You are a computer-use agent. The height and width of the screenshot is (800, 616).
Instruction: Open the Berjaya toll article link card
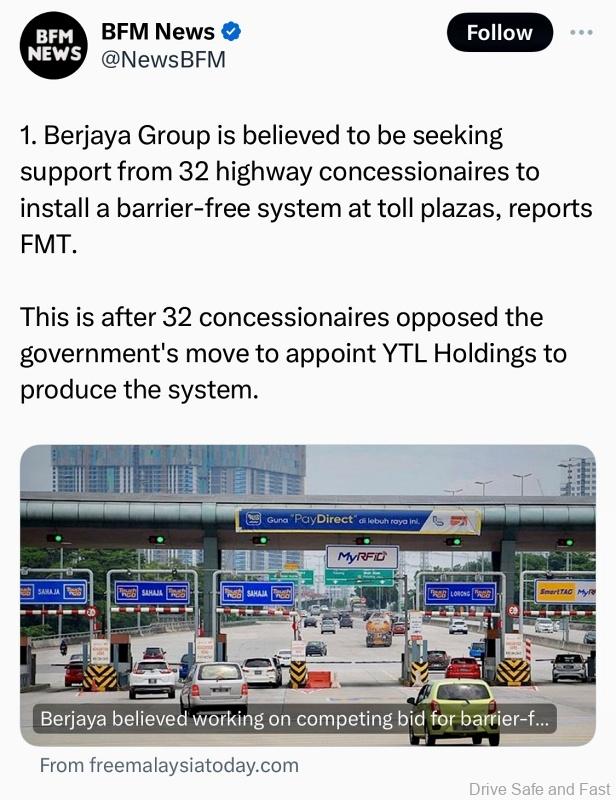308,595
